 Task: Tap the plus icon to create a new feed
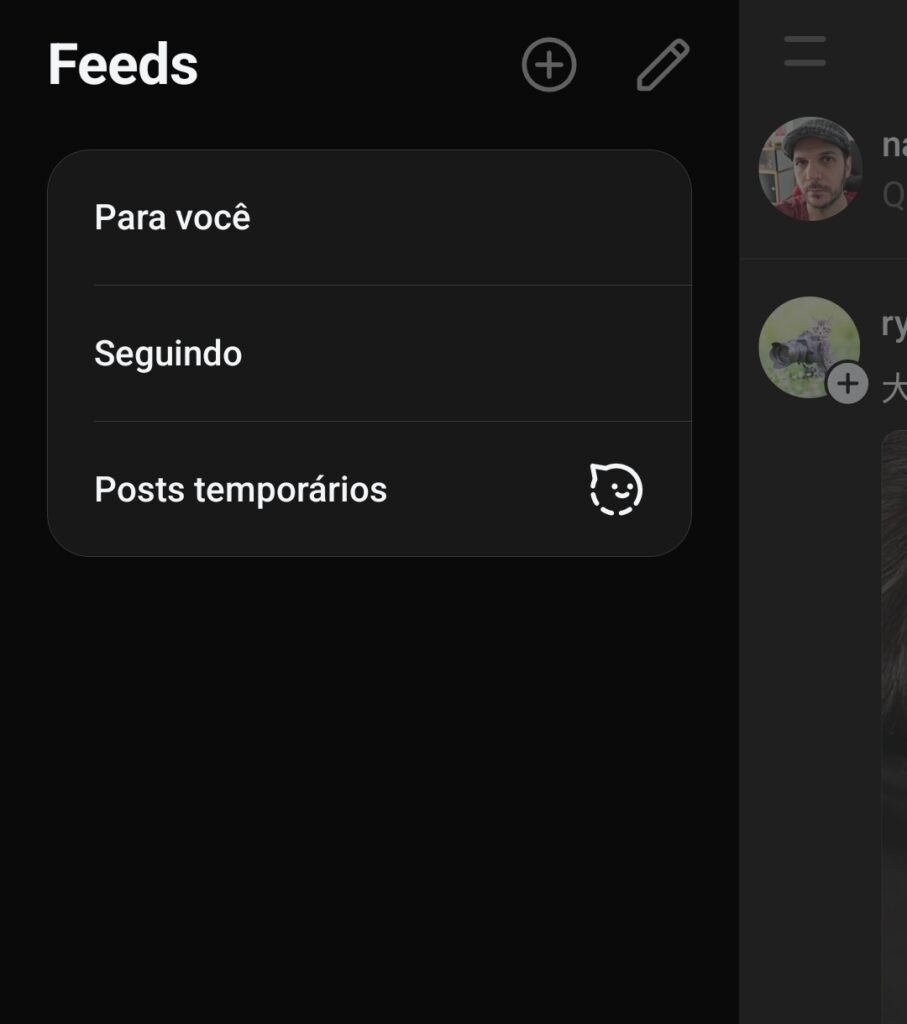point(548,66)
